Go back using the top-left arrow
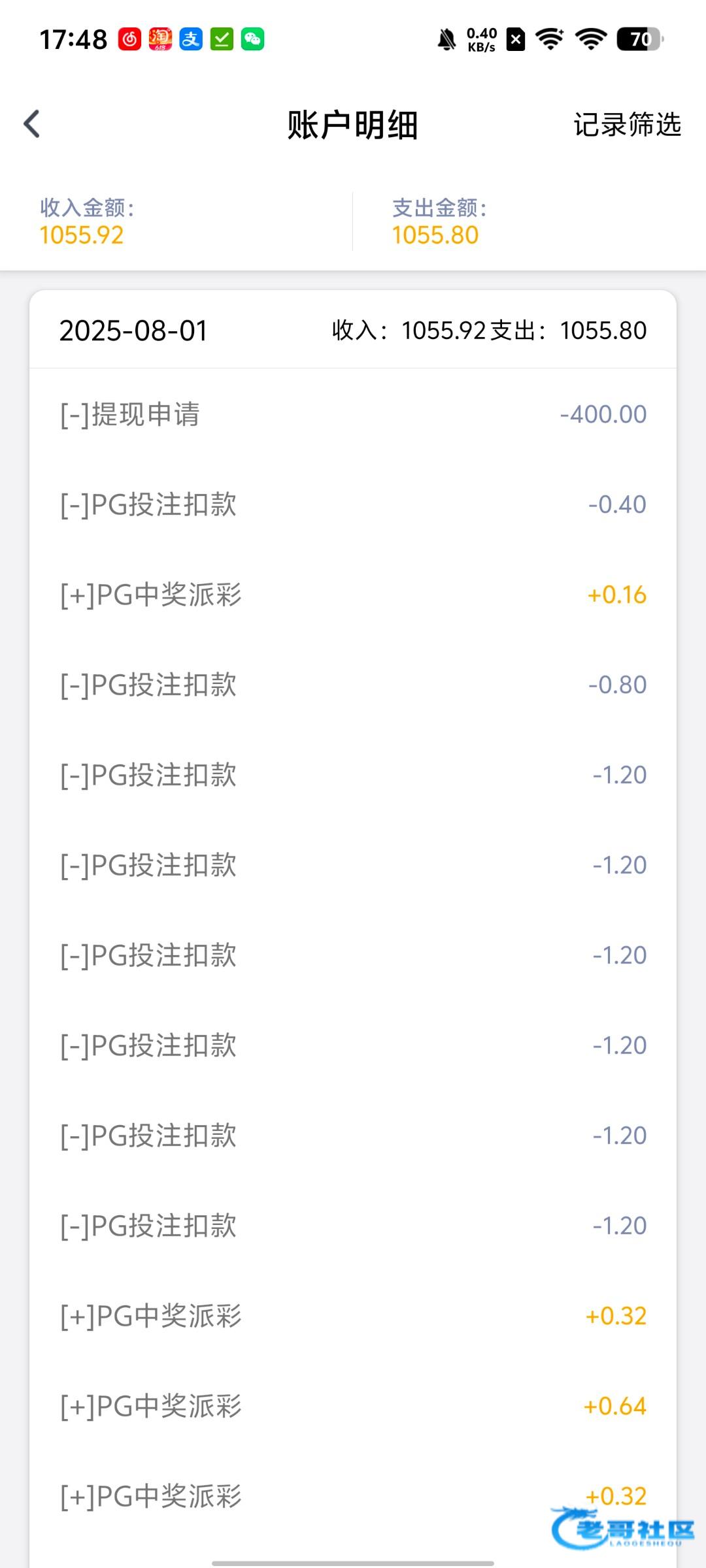This screenshot has height=1568, width=706. 31,124
